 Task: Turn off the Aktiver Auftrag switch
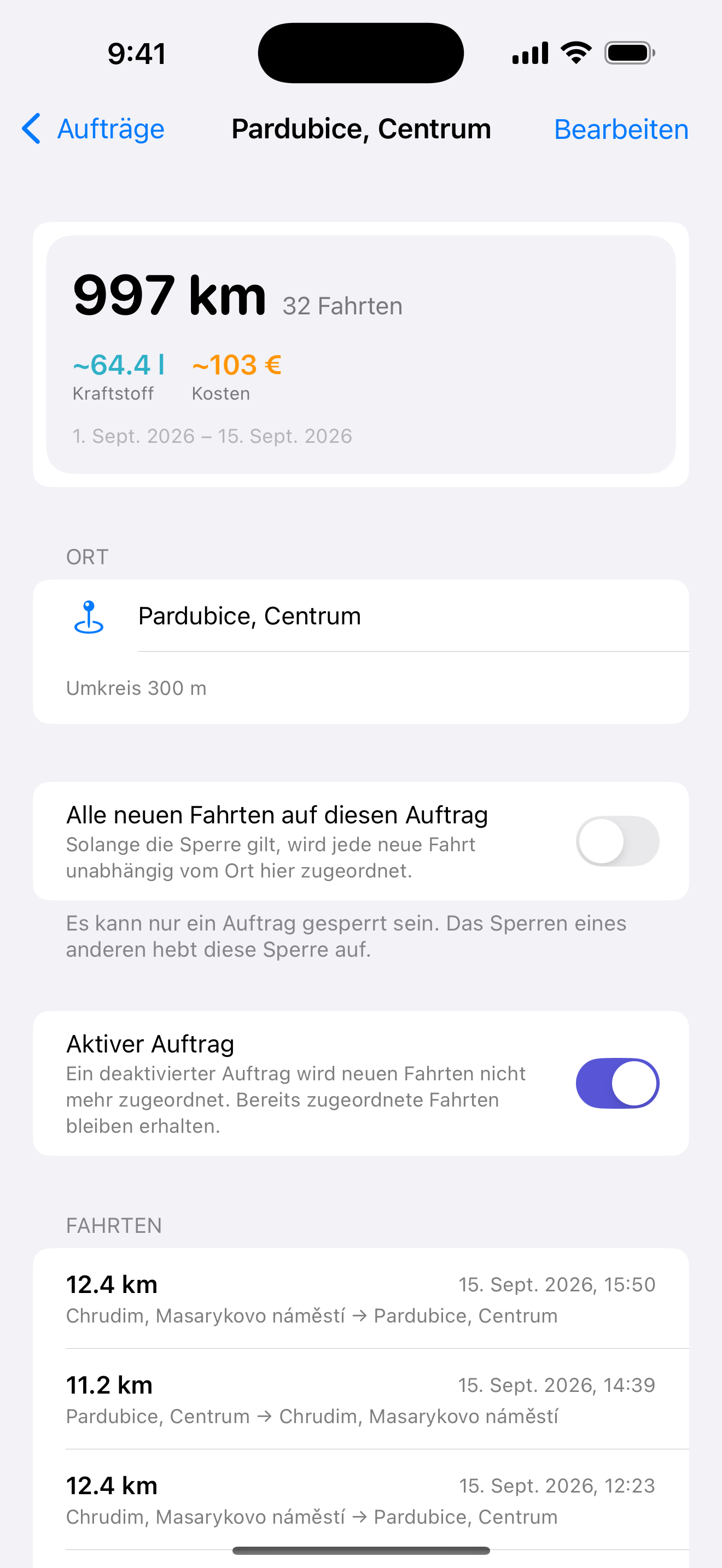(618, 1084)
